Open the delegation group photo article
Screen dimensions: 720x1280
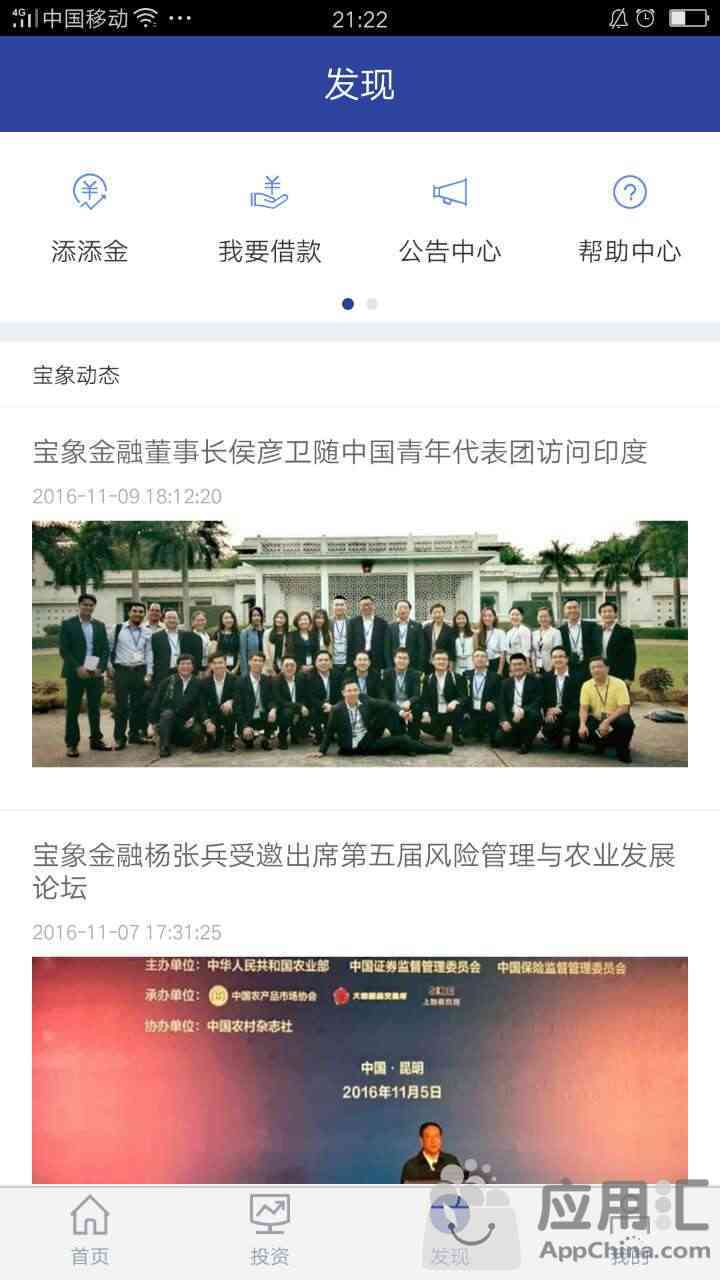tap(360, 643)
